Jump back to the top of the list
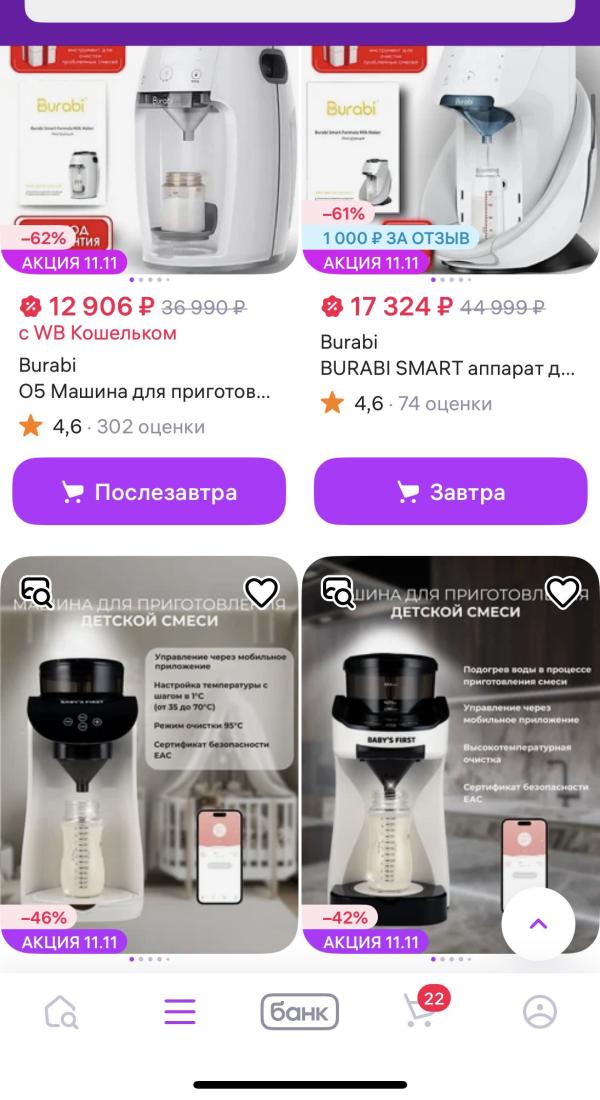Image resolution: width=600 pixels, height=1100 pixels. click(x=538, y=924)
